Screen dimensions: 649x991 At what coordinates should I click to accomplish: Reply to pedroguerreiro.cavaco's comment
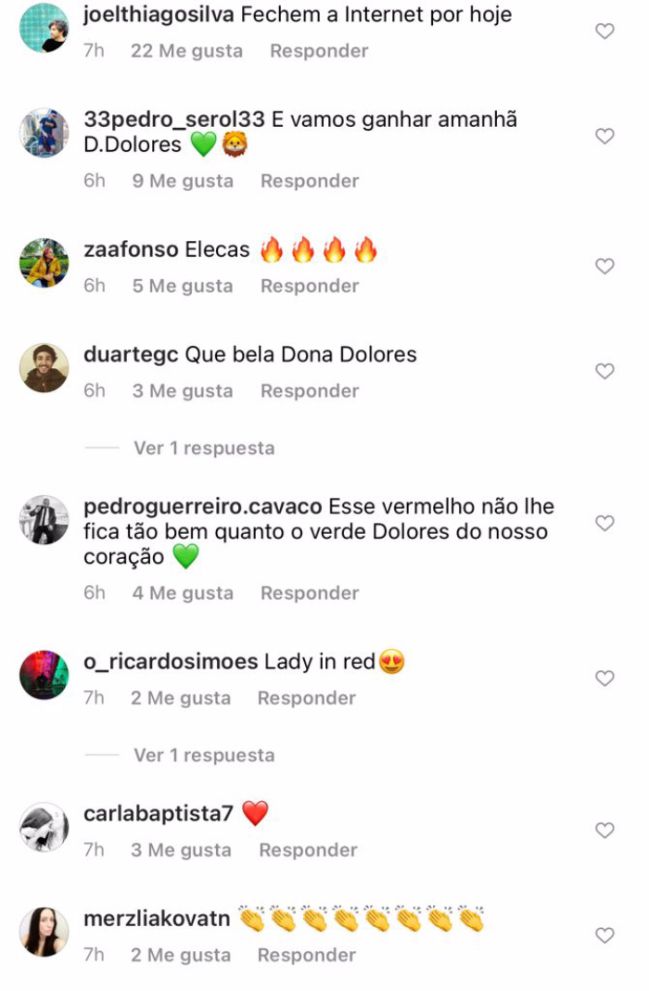coord(309,593)
